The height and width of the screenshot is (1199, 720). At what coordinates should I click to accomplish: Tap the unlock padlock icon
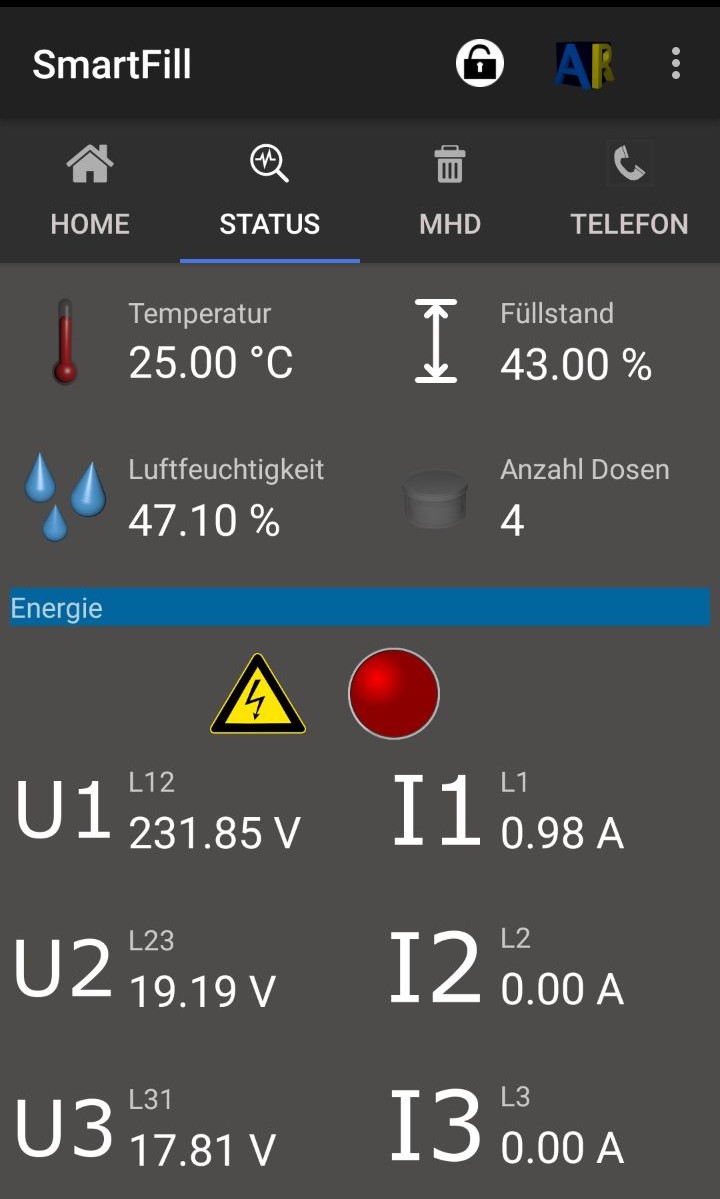coord(480,63)
